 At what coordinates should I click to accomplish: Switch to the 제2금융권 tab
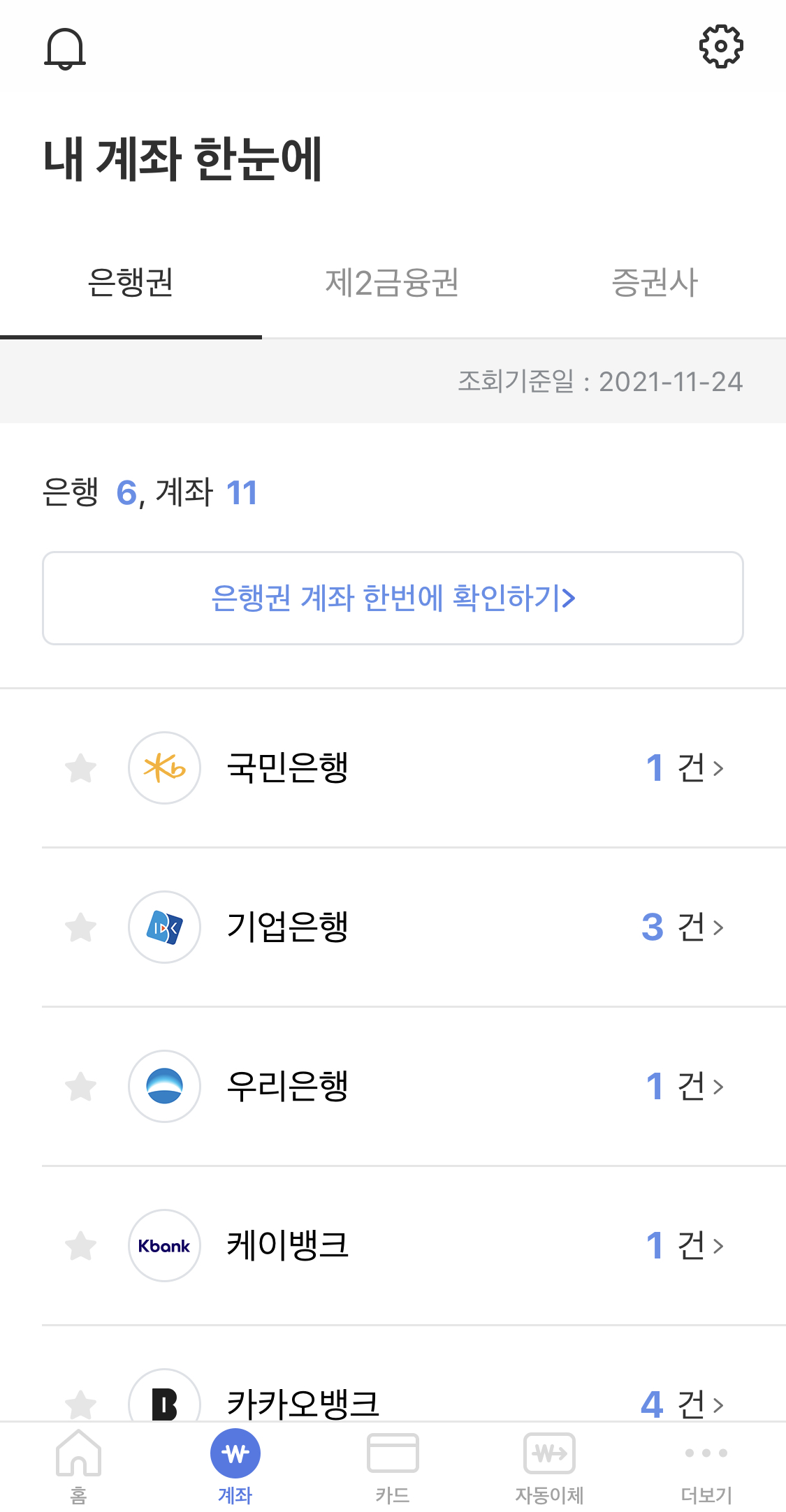click(393, 283)
